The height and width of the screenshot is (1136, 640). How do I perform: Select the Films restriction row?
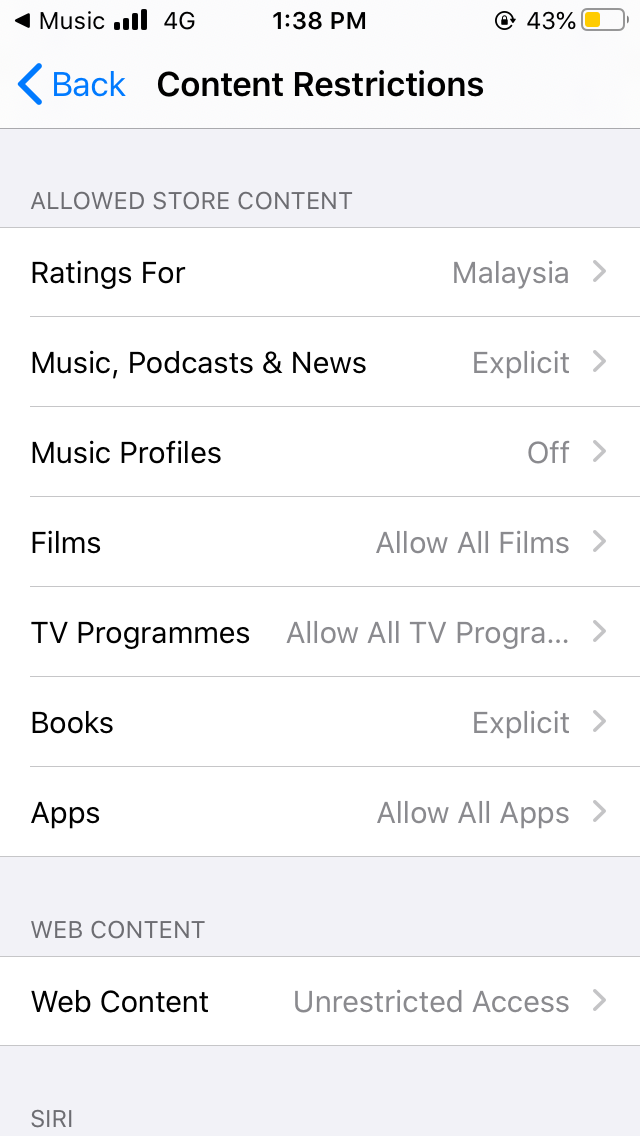tap(320, 543)
